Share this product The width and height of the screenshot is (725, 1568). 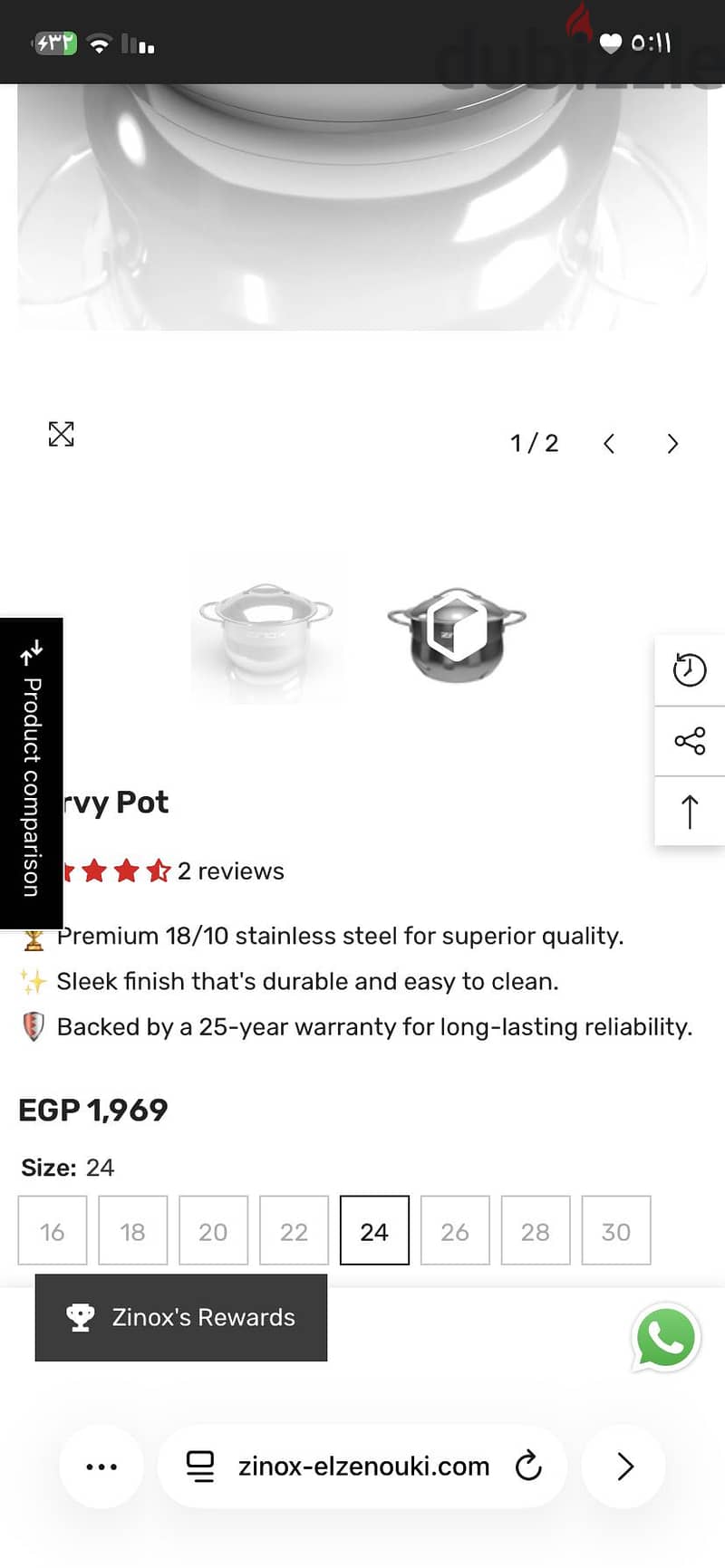[x=690, y=741]
